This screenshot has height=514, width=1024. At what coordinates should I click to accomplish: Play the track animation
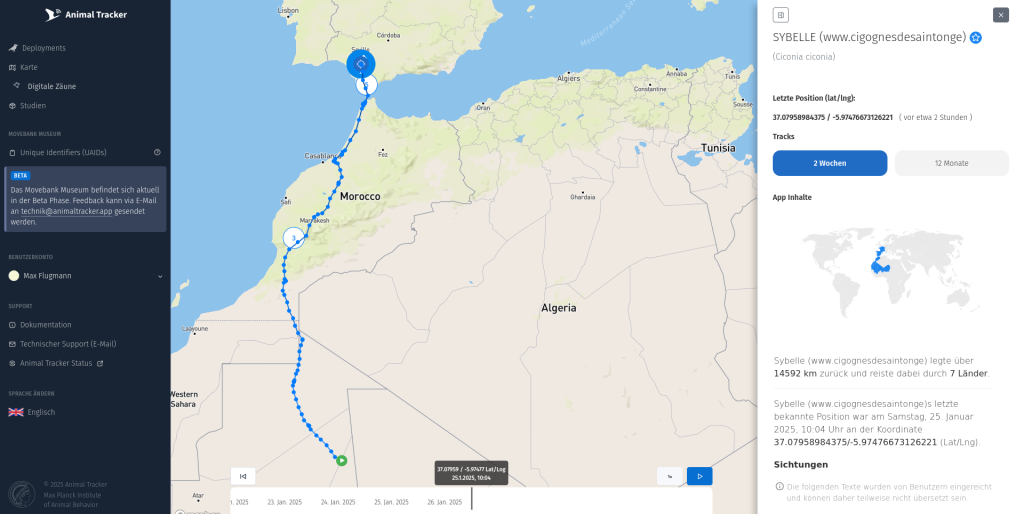point(699,476)
